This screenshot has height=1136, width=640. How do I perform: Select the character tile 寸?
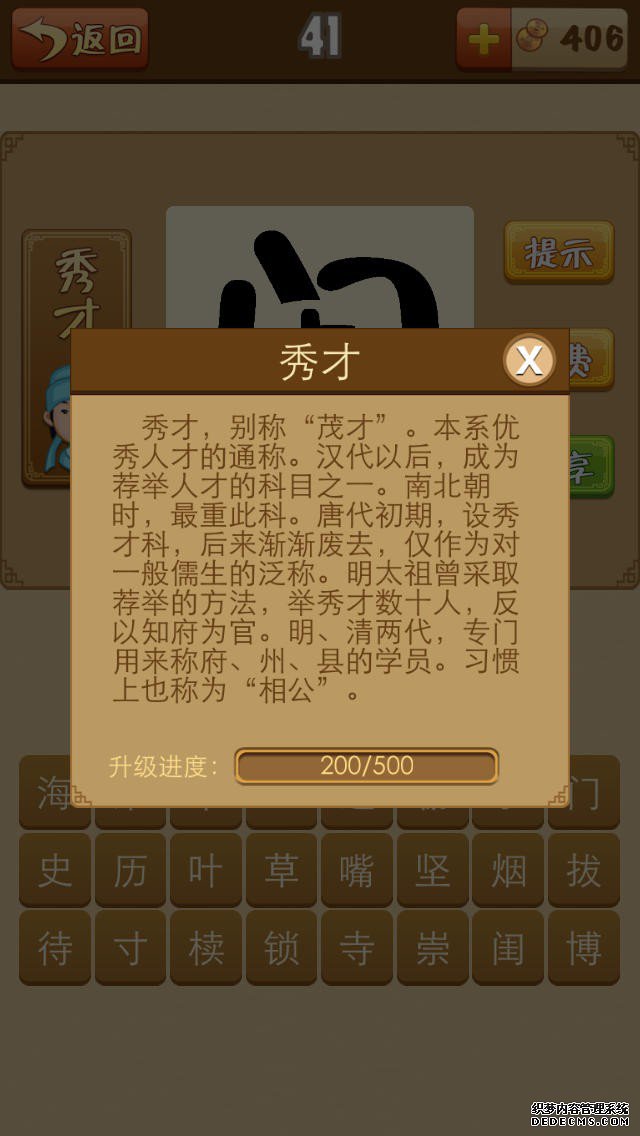click(131, 947)
